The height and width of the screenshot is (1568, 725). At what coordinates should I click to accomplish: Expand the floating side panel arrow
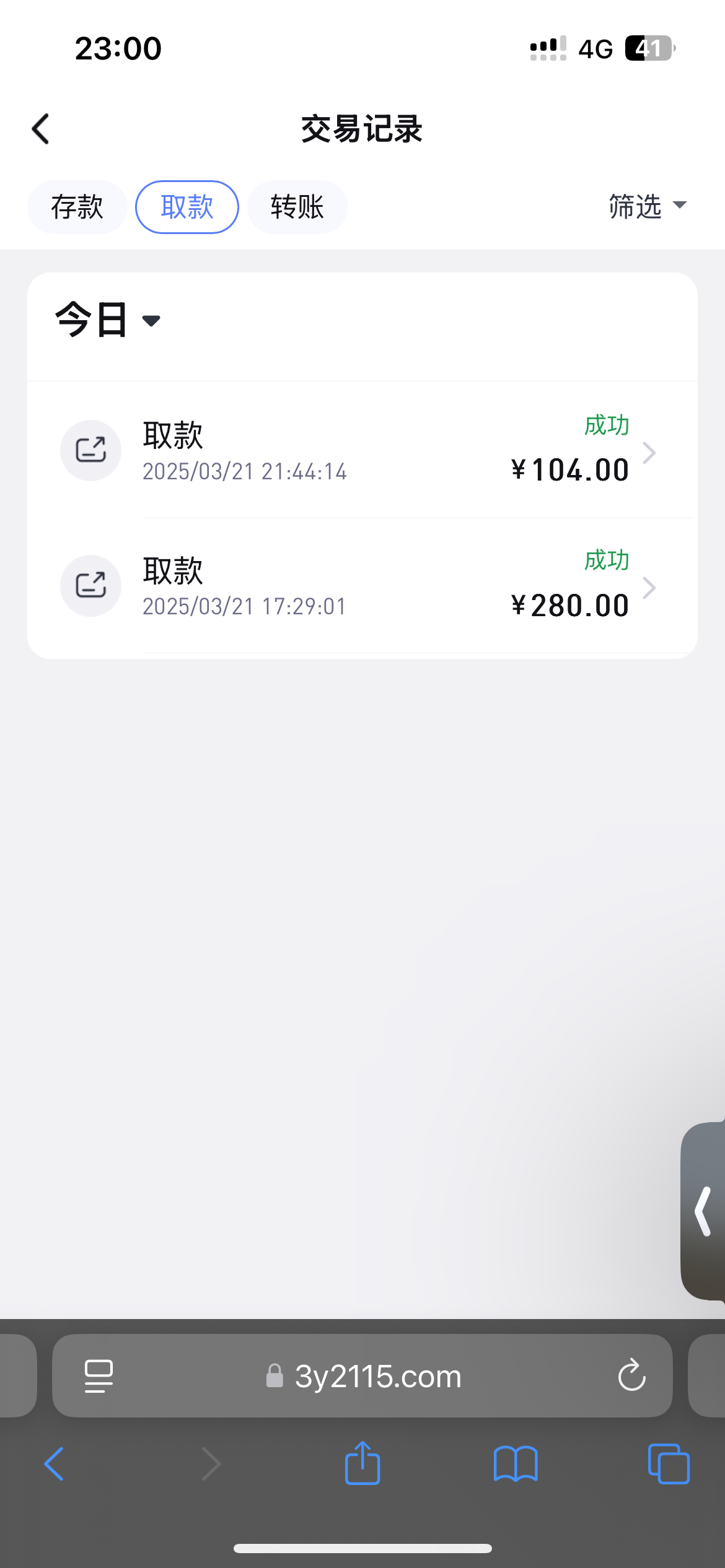[x=704, y=1211]
